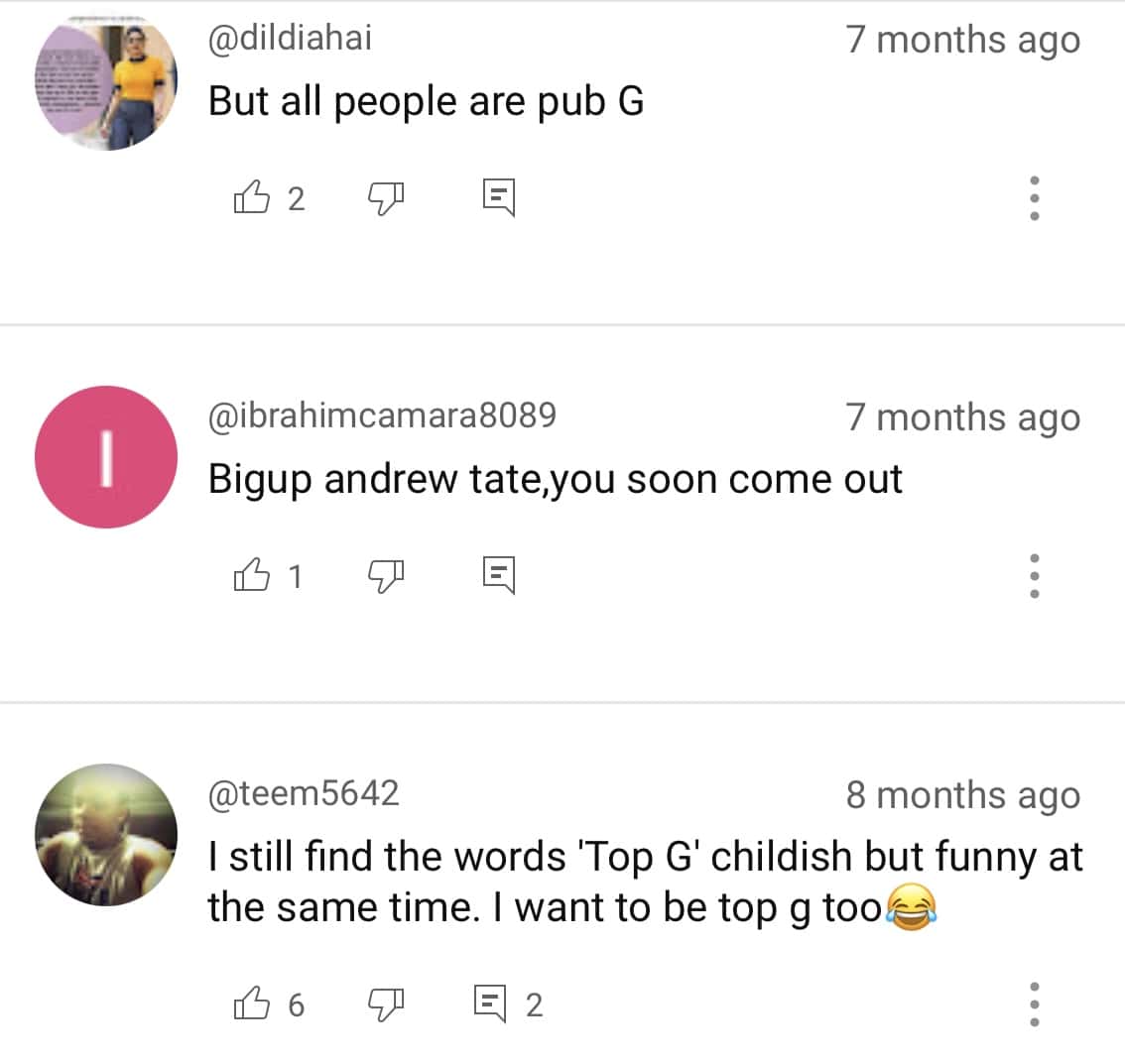Open @teem5642's profile avatar
Image resolution: width=1125 pixels, height=1064 pixels.
click(106, 834)
